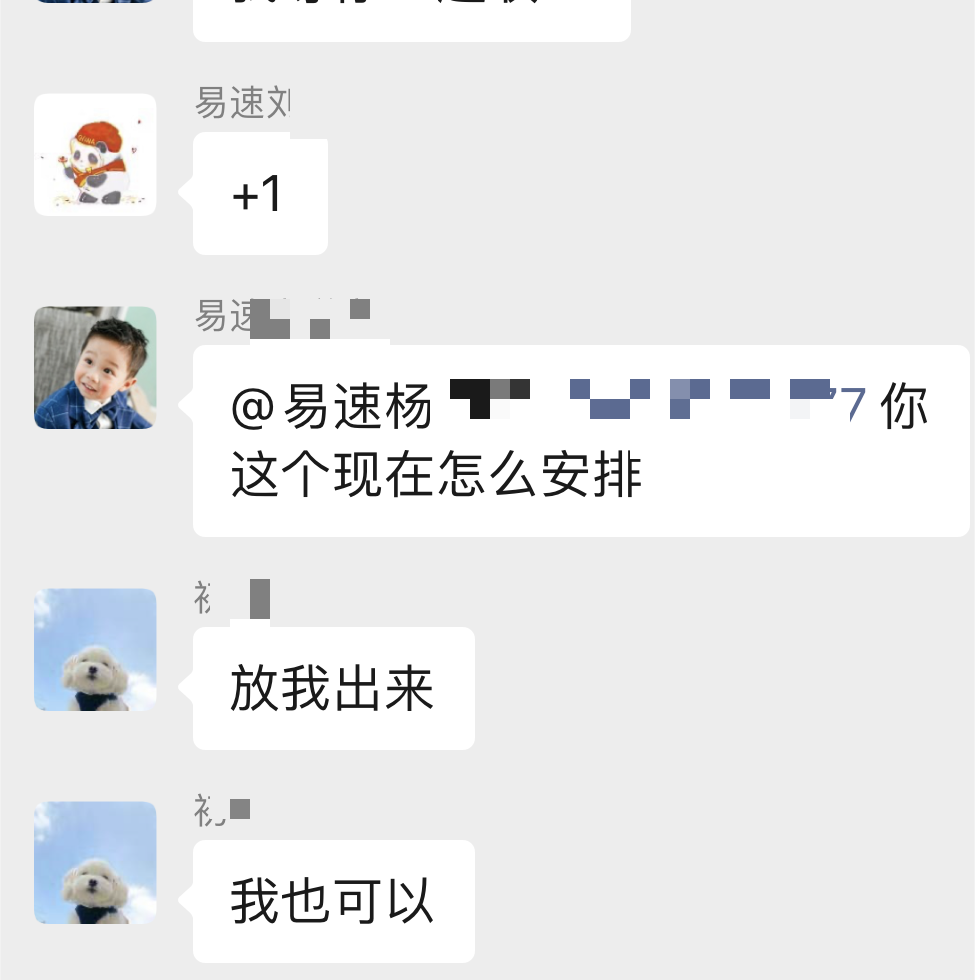Tap the dog avatar next to "我也可以"
975x980 pixels.
[x=95, y=862]
